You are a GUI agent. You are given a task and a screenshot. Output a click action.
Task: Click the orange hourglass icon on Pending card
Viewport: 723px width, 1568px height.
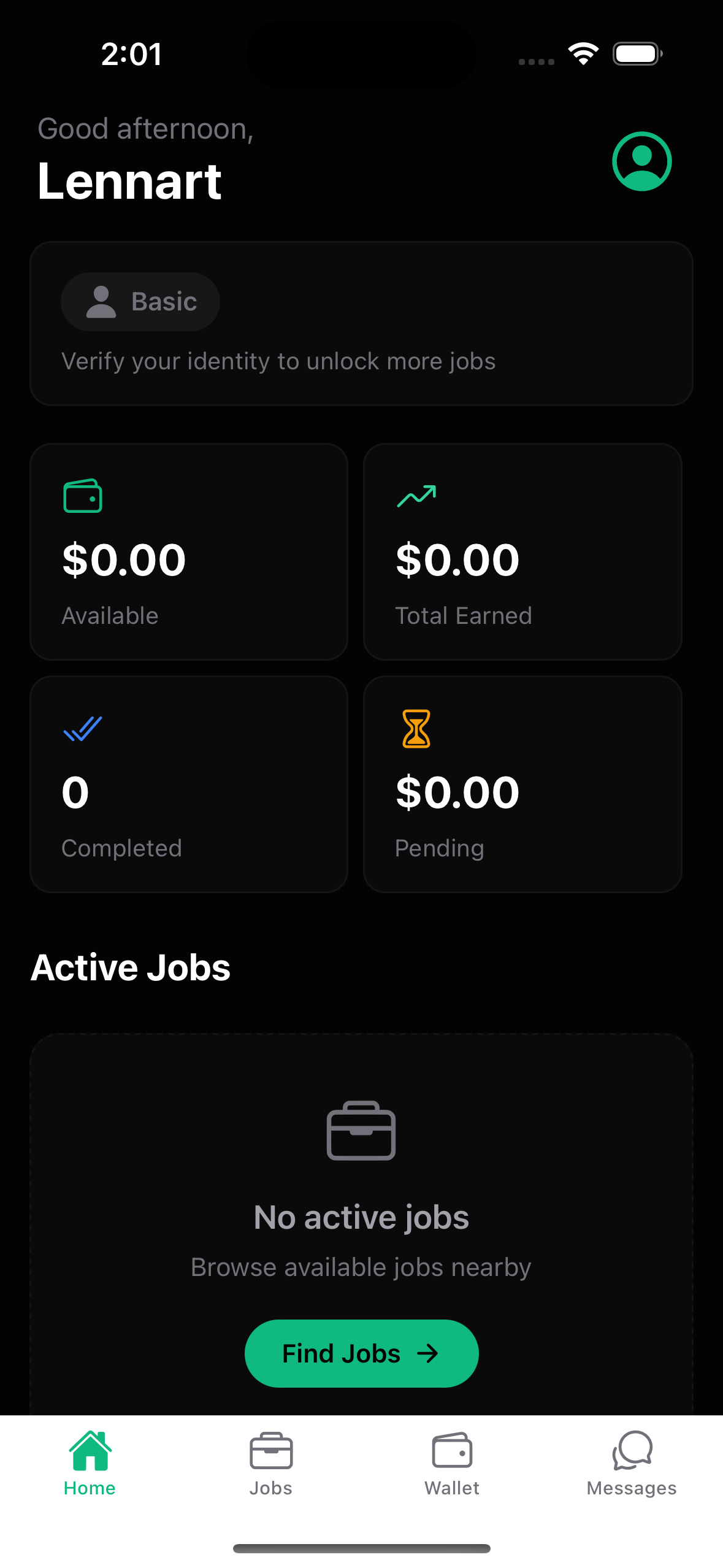click(416, 730)
